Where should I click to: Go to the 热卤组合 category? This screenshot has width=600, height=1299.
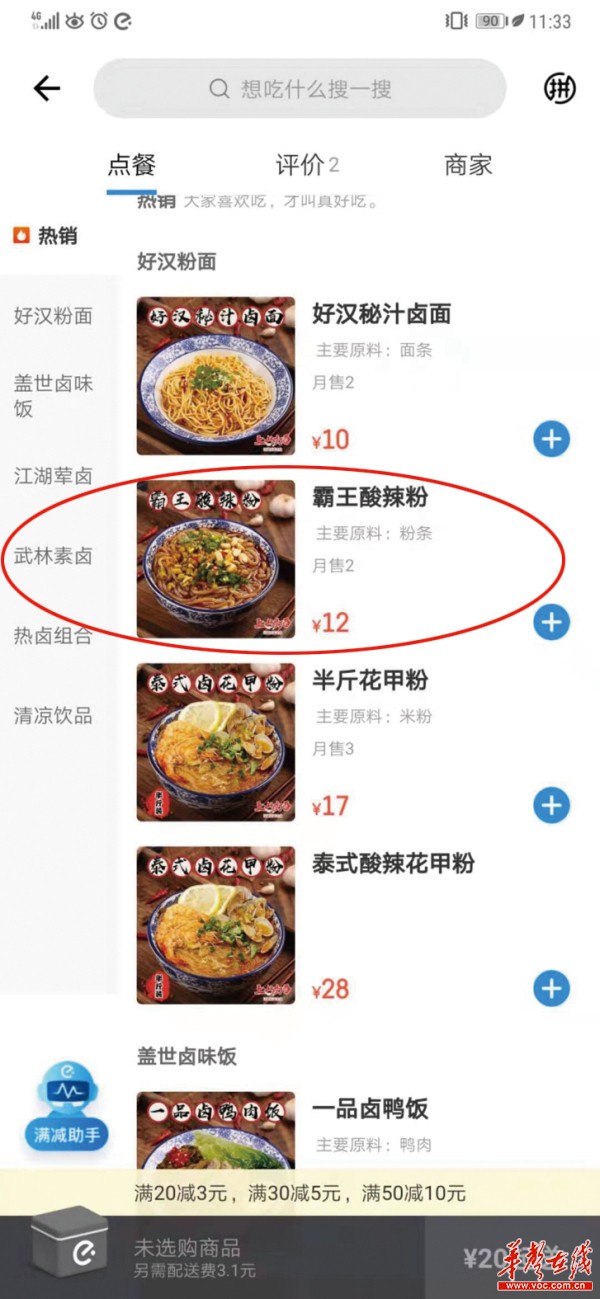point(53,636)
